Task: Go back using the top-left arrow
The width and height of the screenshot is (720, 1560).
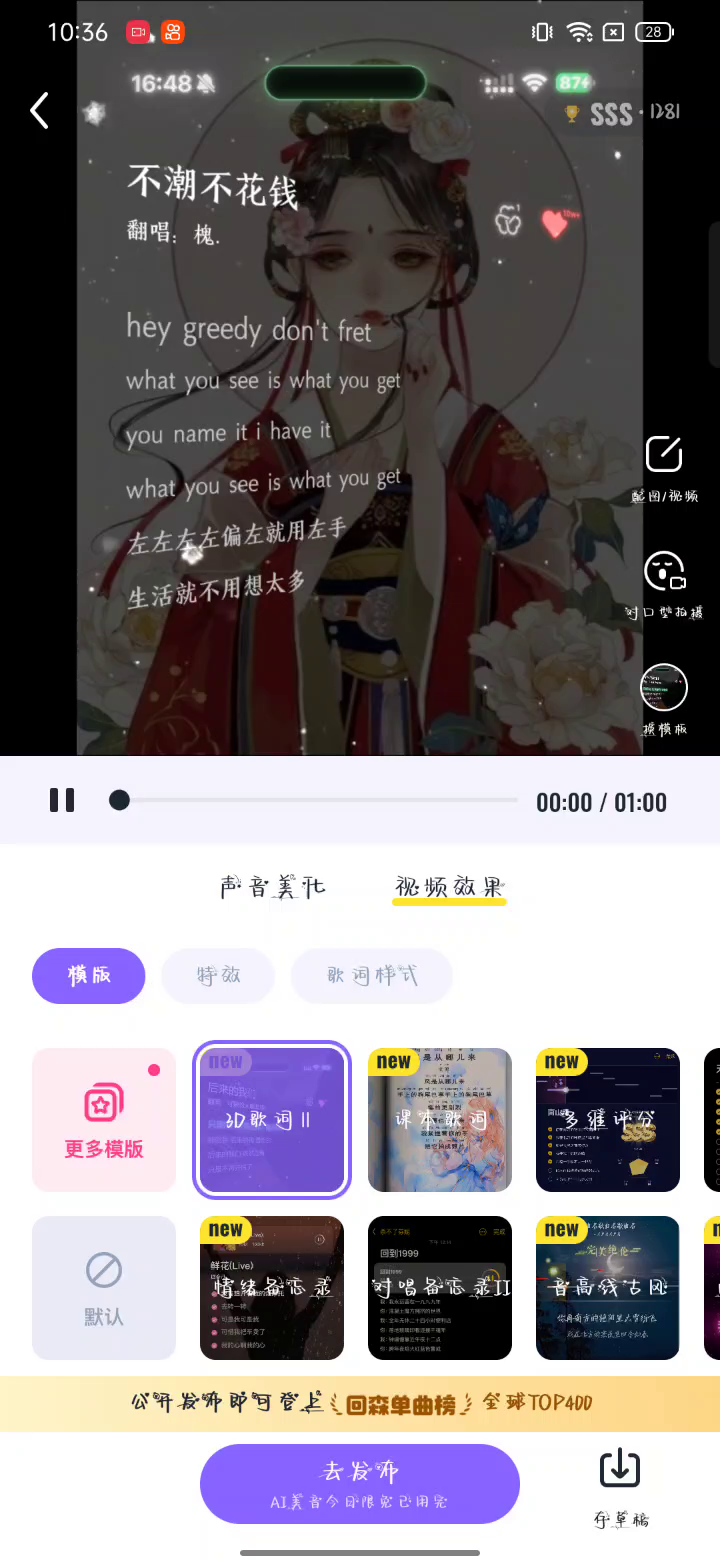Action: (x=40, y=111)
